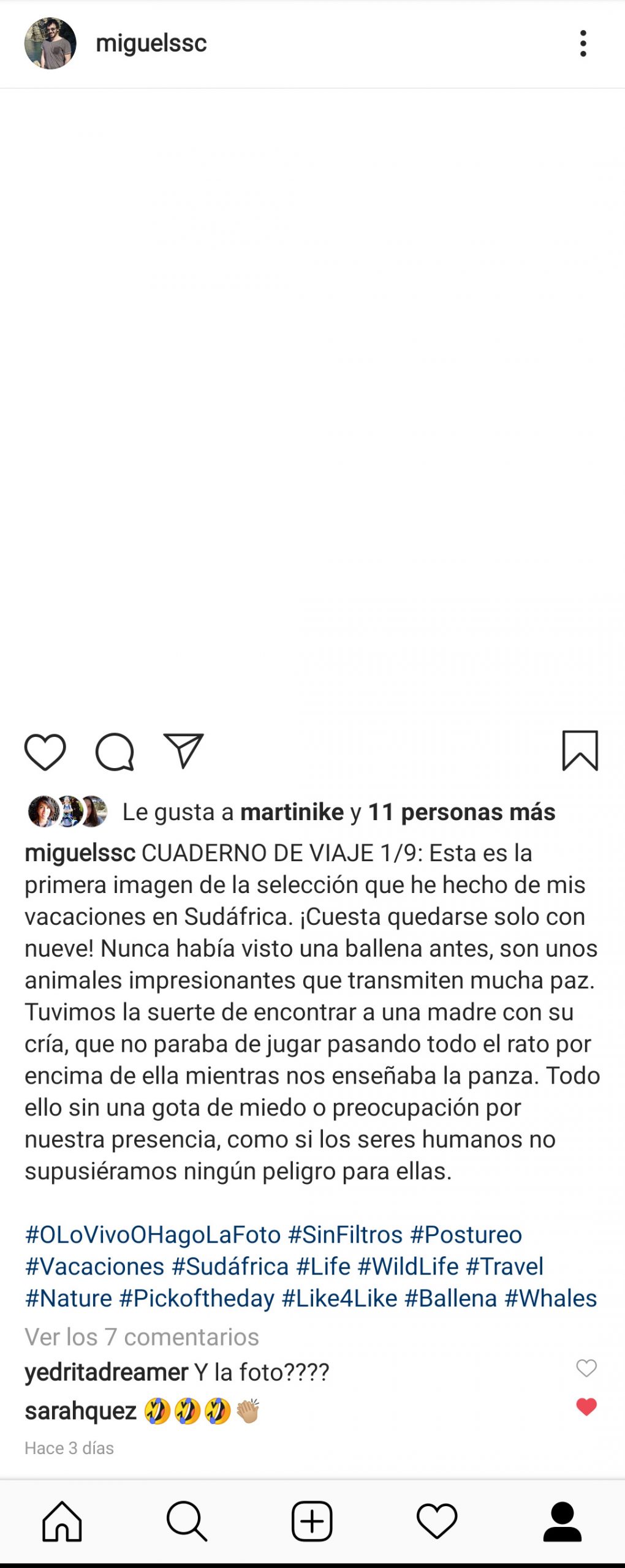Open the post options three-dot menu
This screenshot has width=625, height=1568.
[x=583, y=43]
